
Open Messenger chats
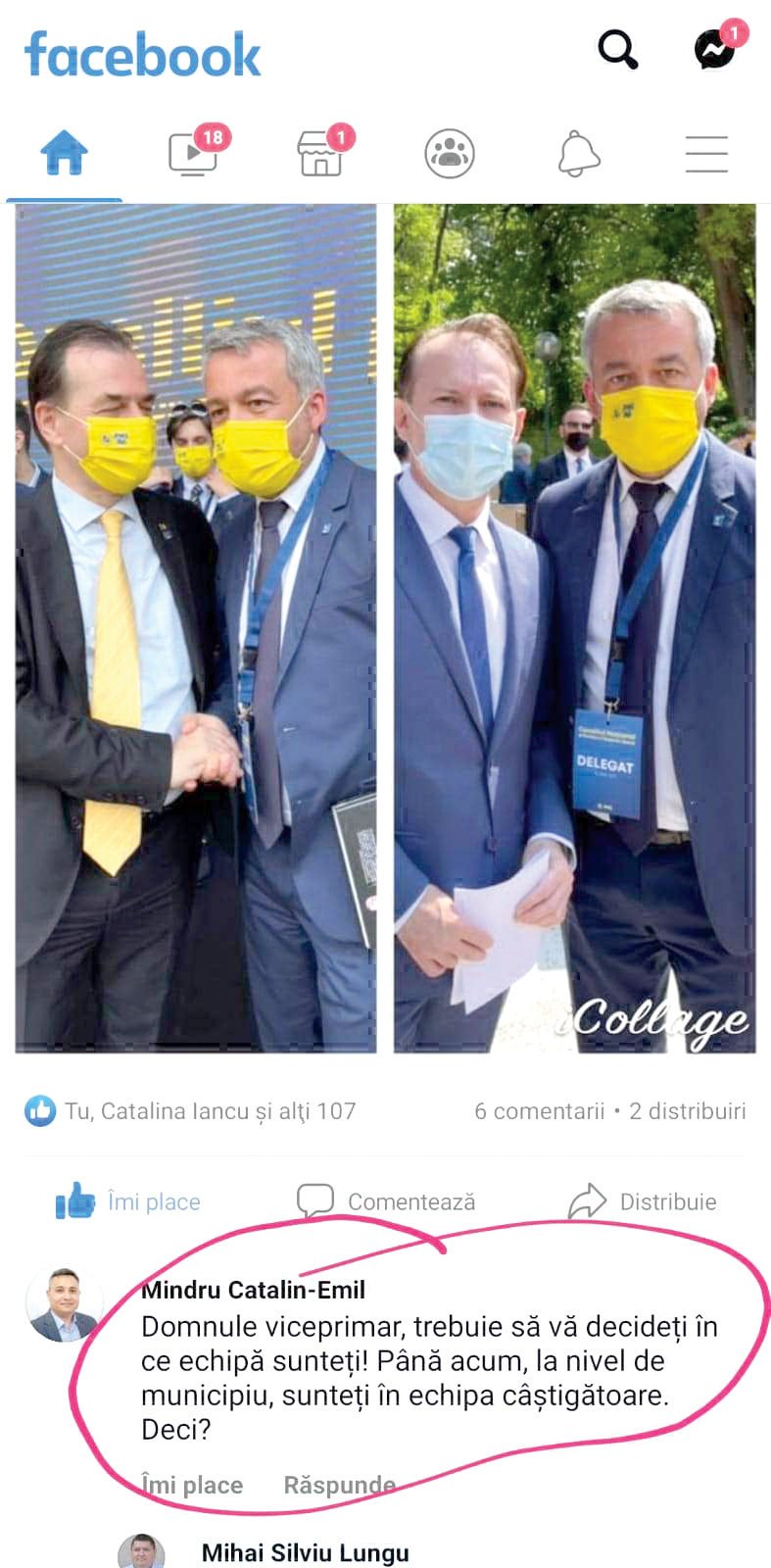point(715,49)
